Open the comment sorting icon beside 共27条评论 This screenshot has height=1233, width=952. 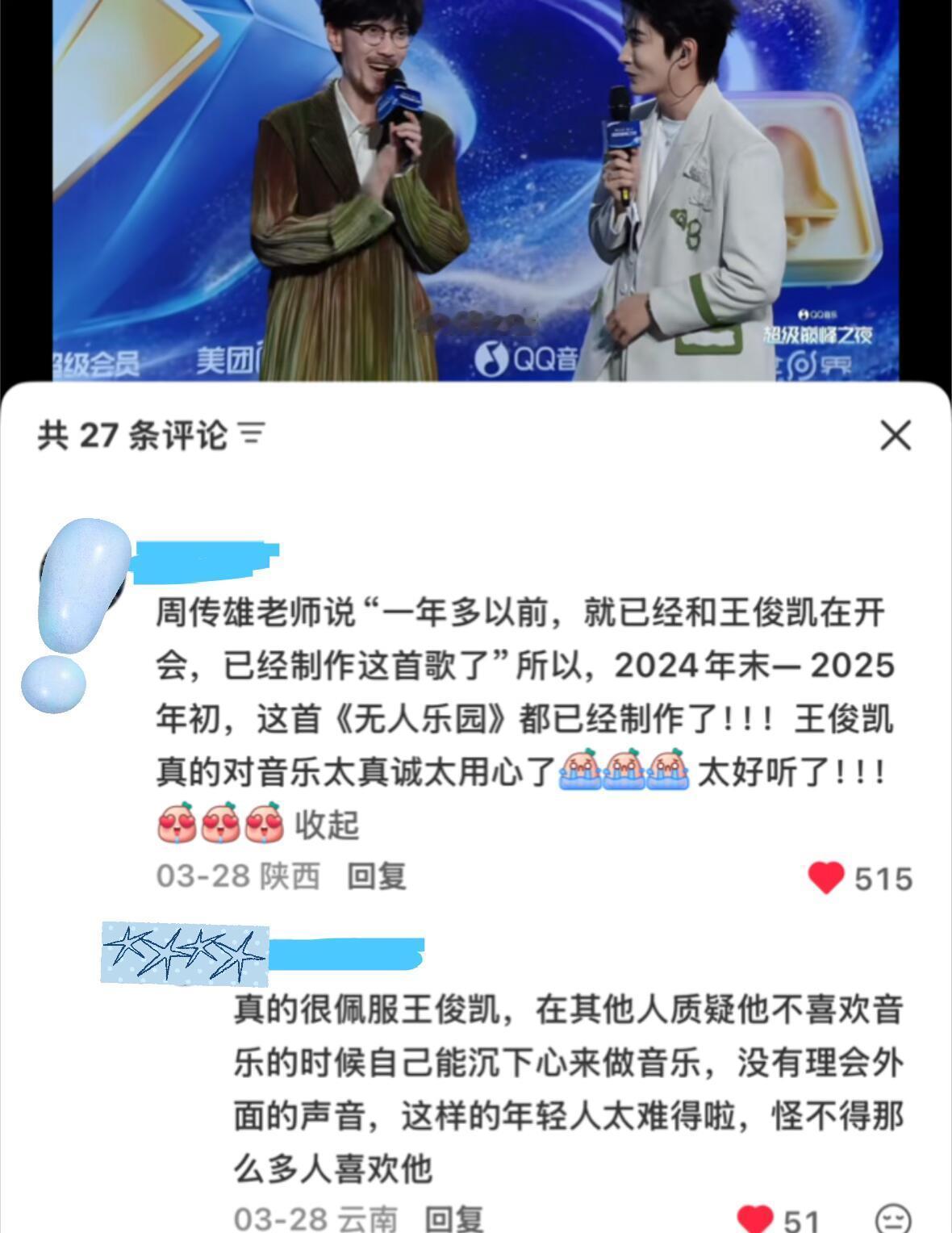(x=254, y=434)
